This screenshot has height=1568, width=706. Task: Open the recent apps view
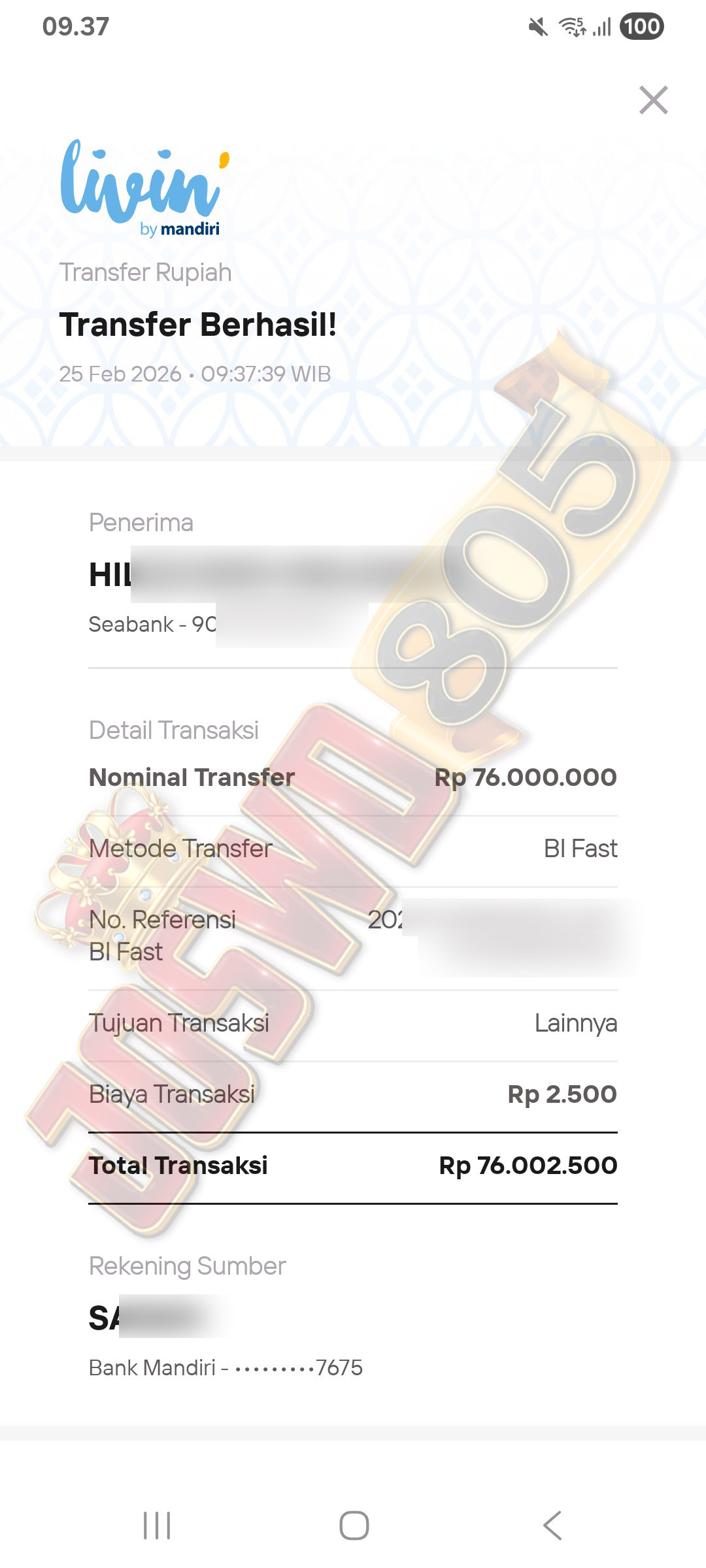157,1526
